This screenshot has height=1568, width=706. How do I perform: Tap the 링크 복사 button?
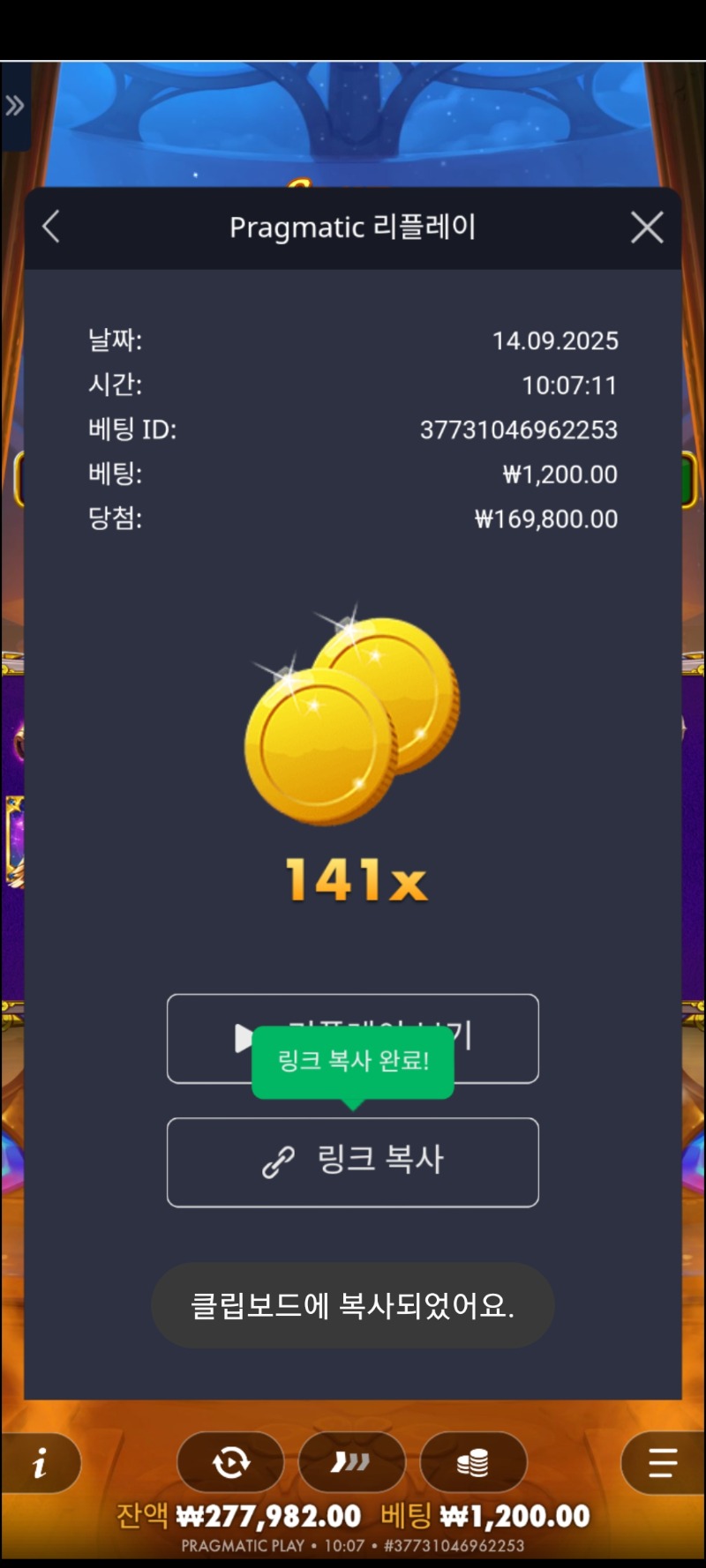click(x=353, y=1161)
